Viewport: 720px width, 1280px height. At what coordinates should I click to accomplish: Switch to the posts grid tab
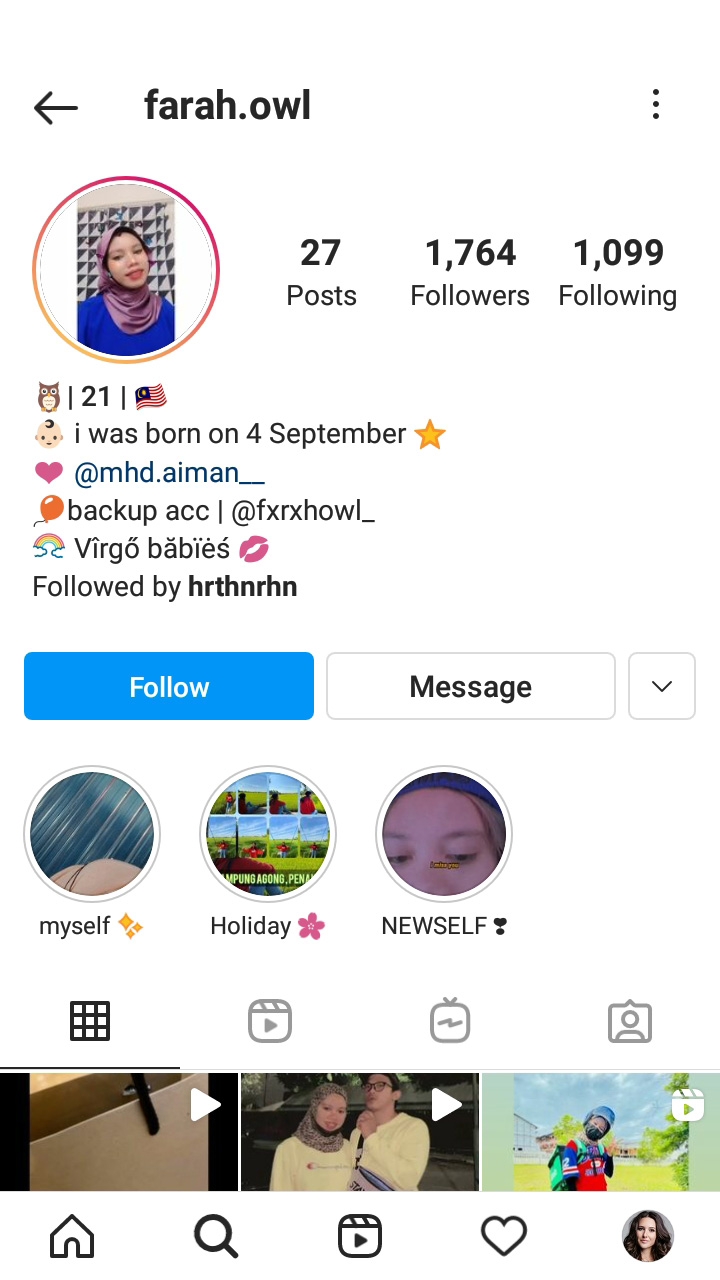(90, 1021)
